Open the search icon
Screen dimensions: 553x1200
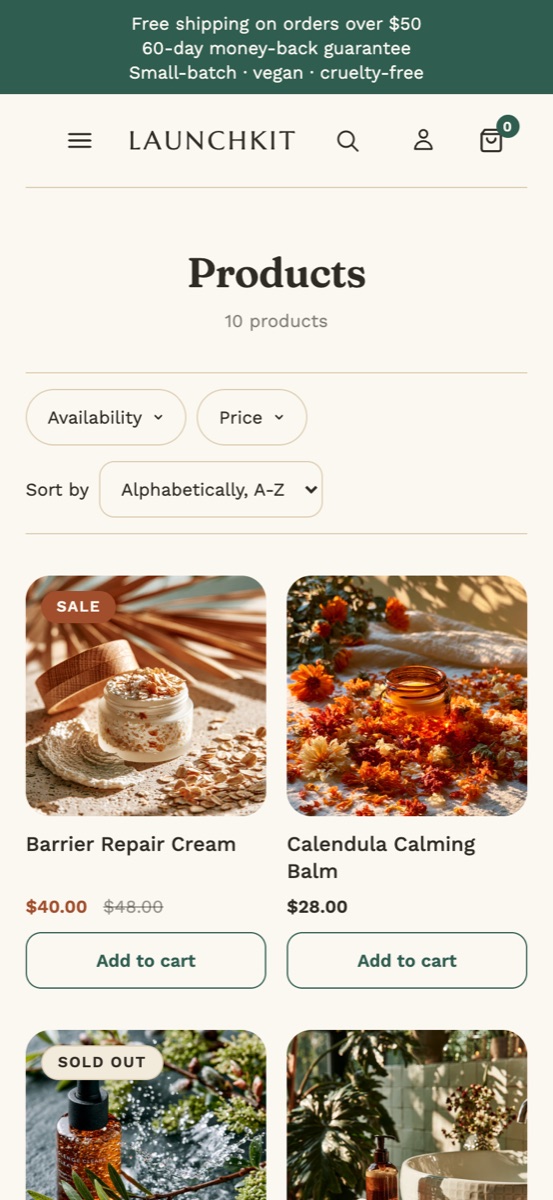pos(347,141)
